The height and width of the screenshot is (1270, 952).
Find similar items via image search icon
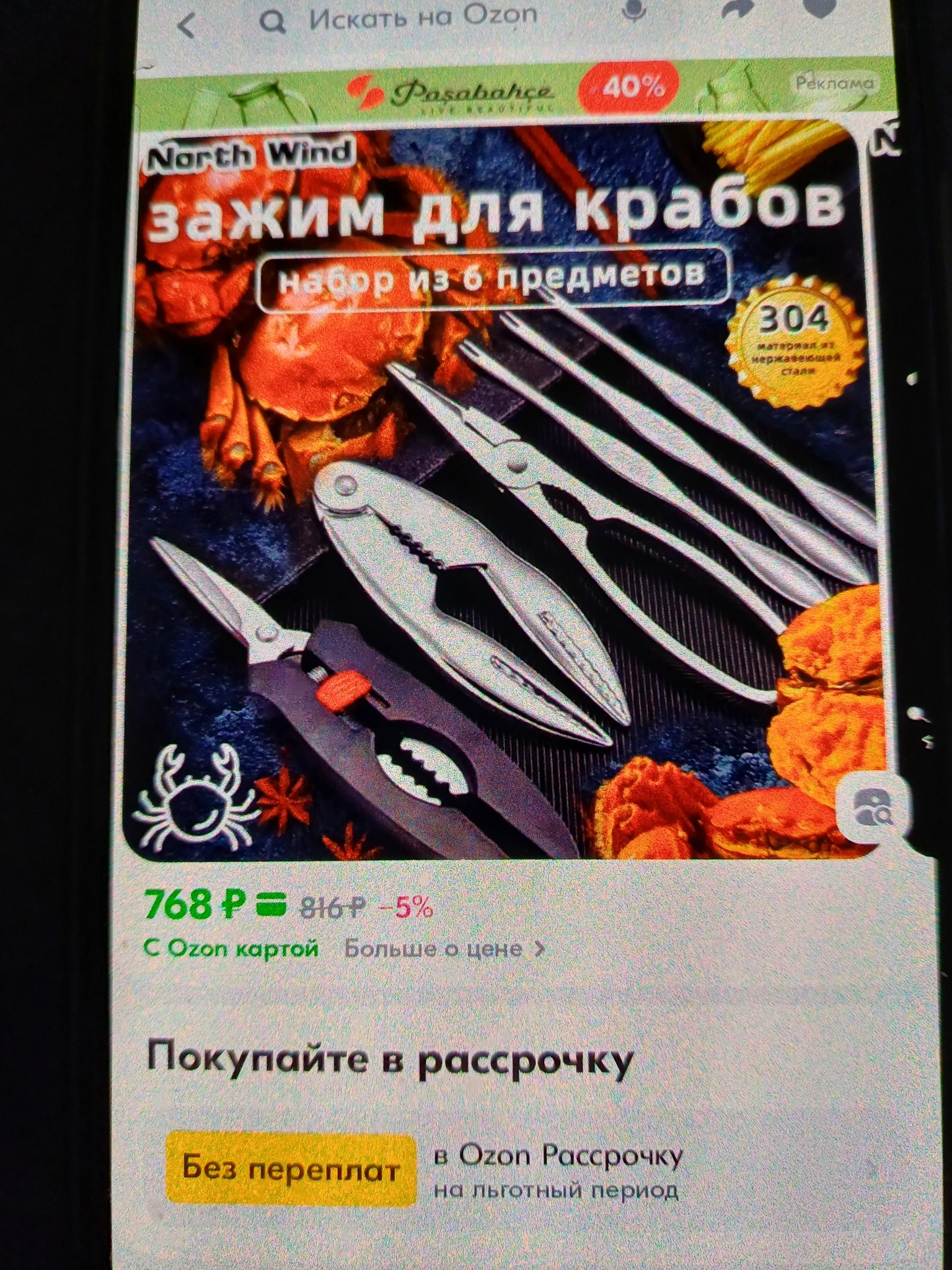point(872,806)
